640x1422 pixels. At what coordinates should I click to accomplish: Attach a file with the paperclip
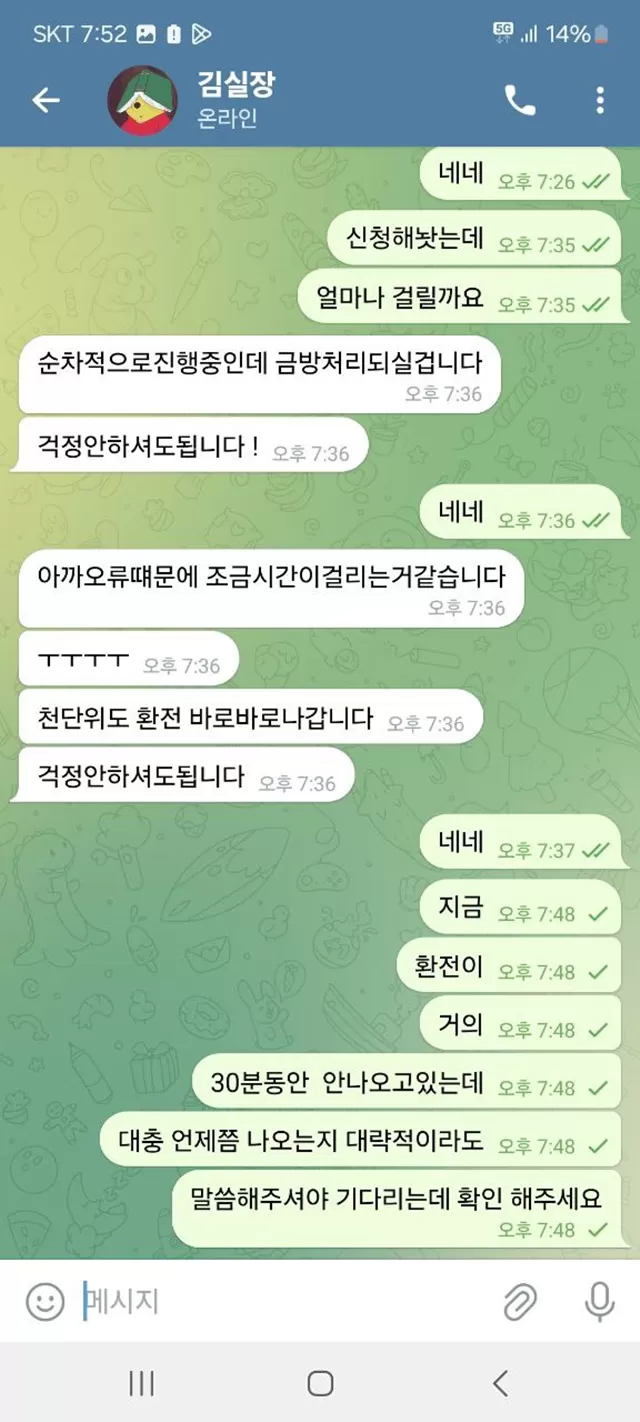coord(520,1301)
